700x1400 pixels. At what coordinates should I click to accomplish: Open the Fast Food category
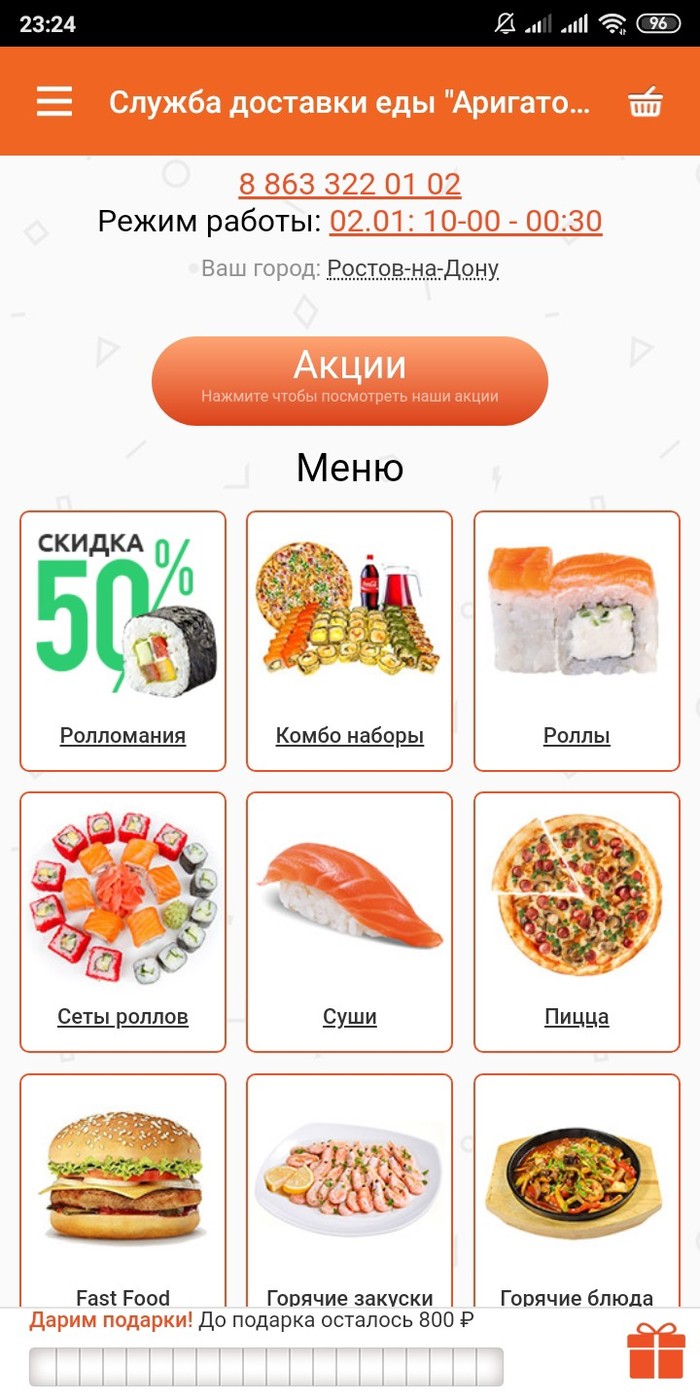click(x=123, y=1190)
